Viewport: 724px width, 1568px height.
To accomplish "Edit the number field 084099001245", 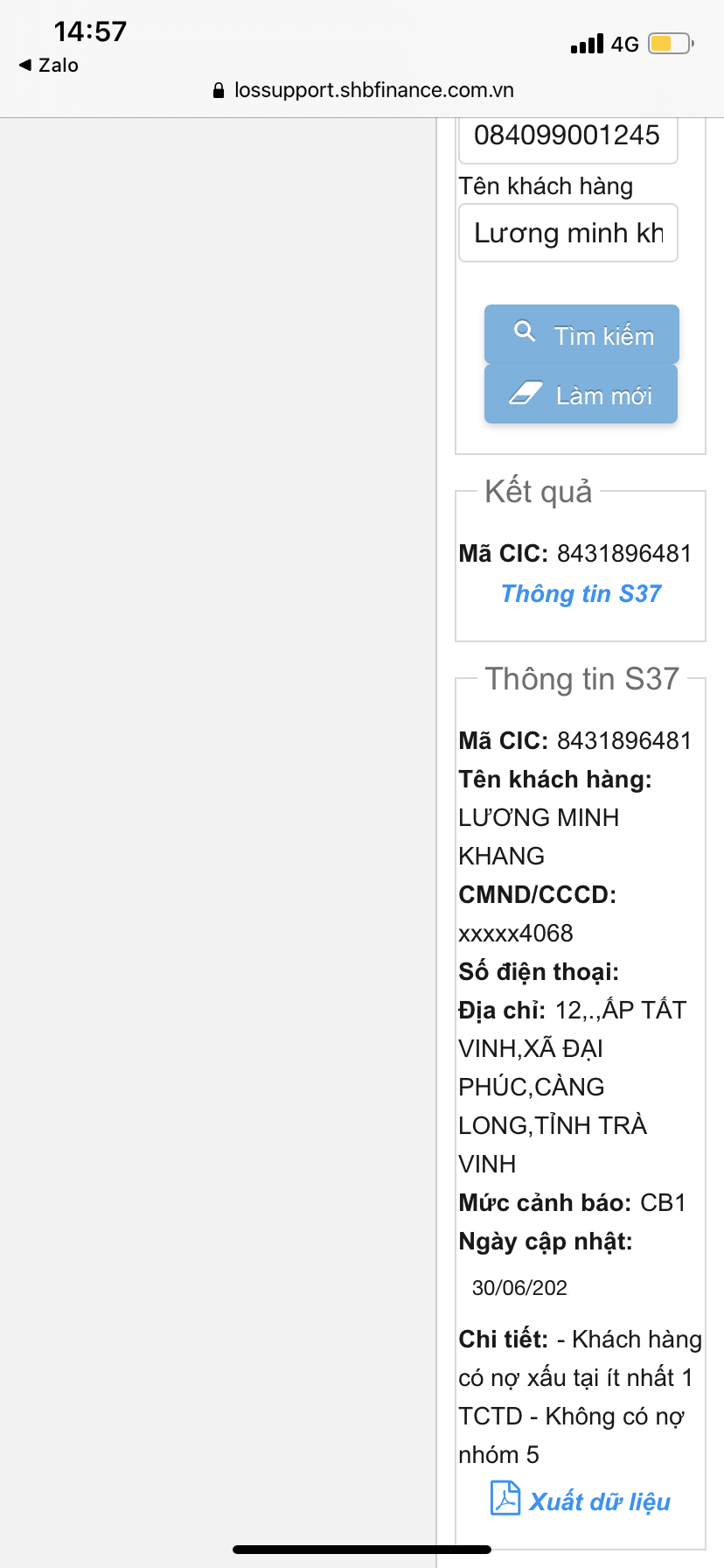I will pyautogui.click(x=568, y=136).
